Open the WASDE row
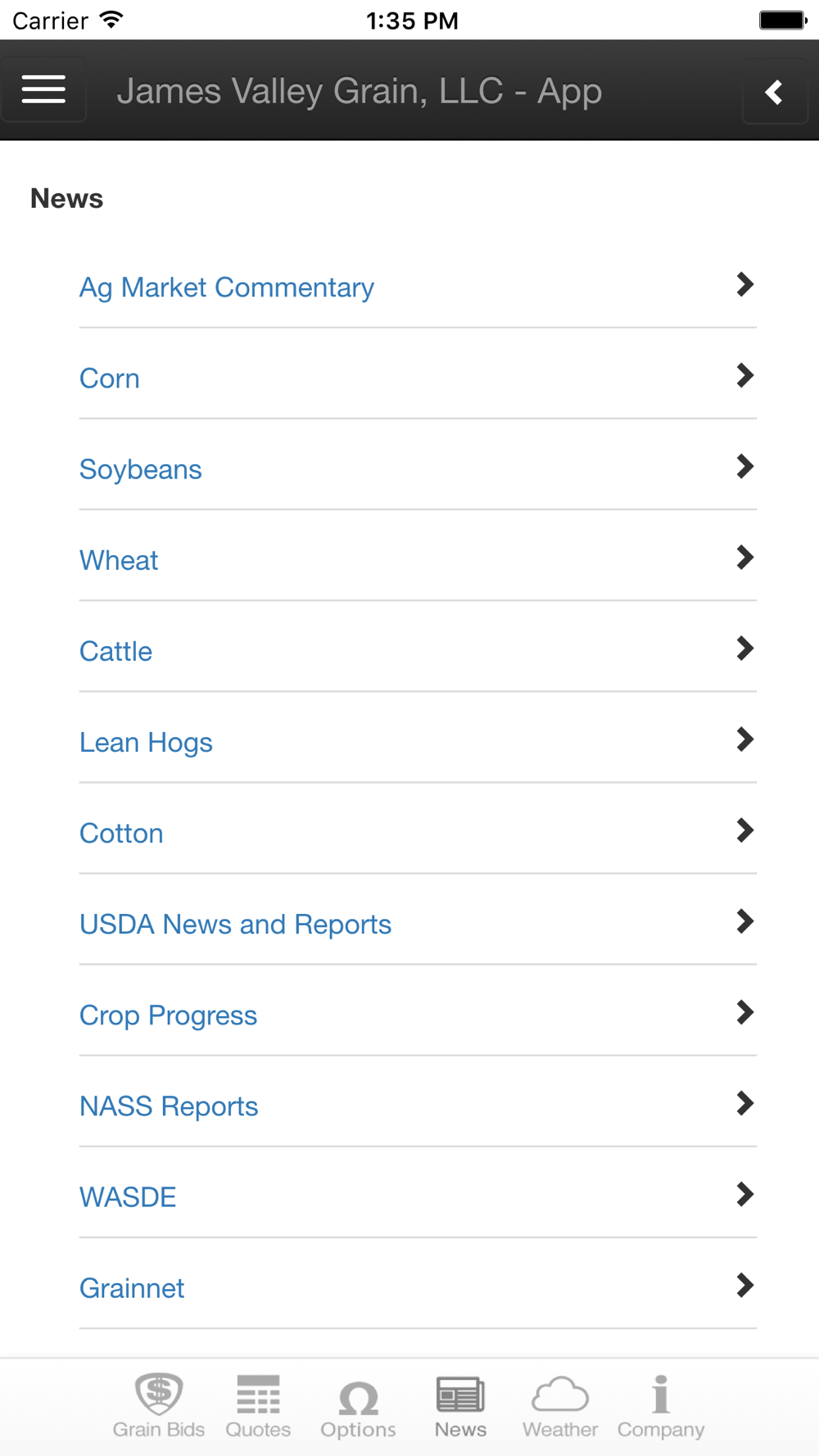The width and height of the screenshot is (819, 1456). click(x=418, y=1196)
